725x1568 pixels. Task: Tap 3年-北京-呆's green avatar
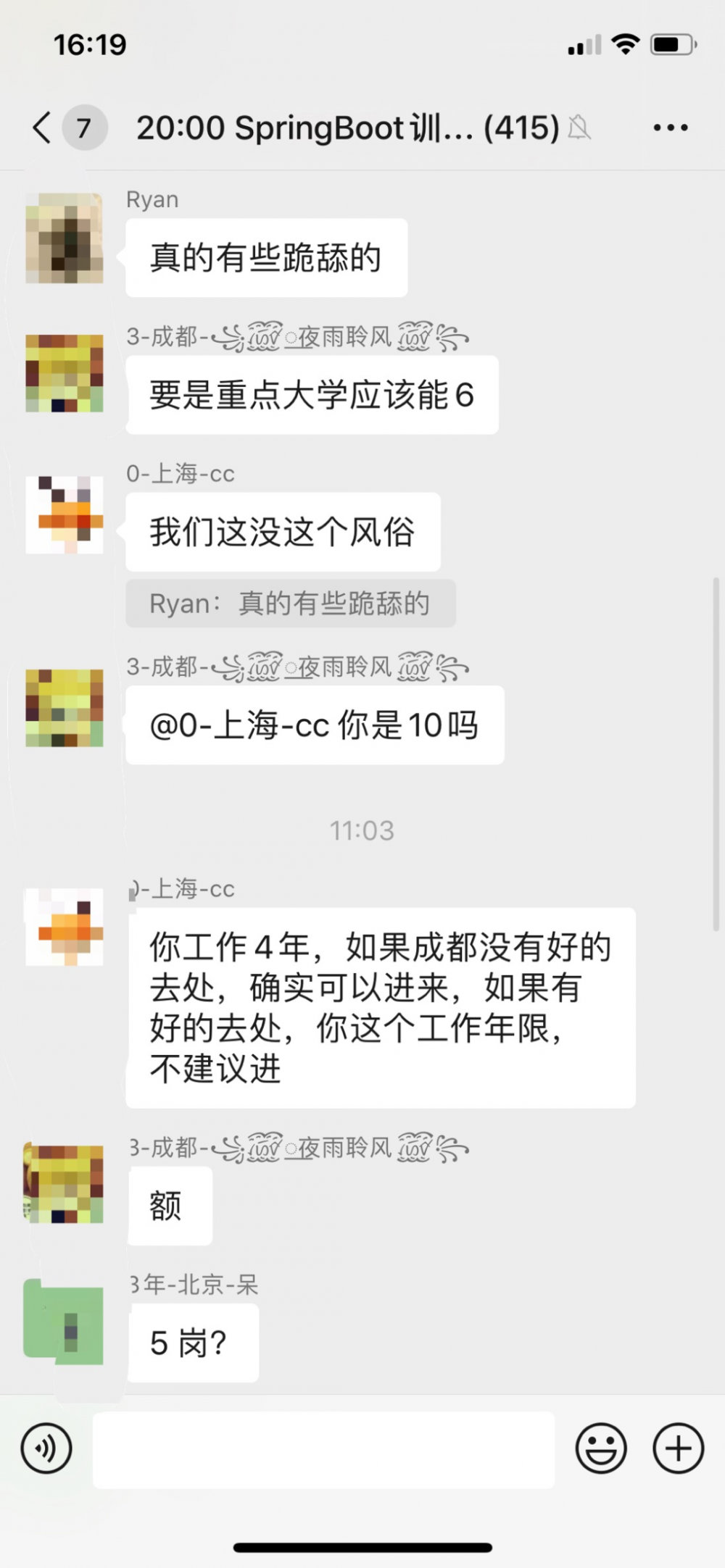[64, 1322]
